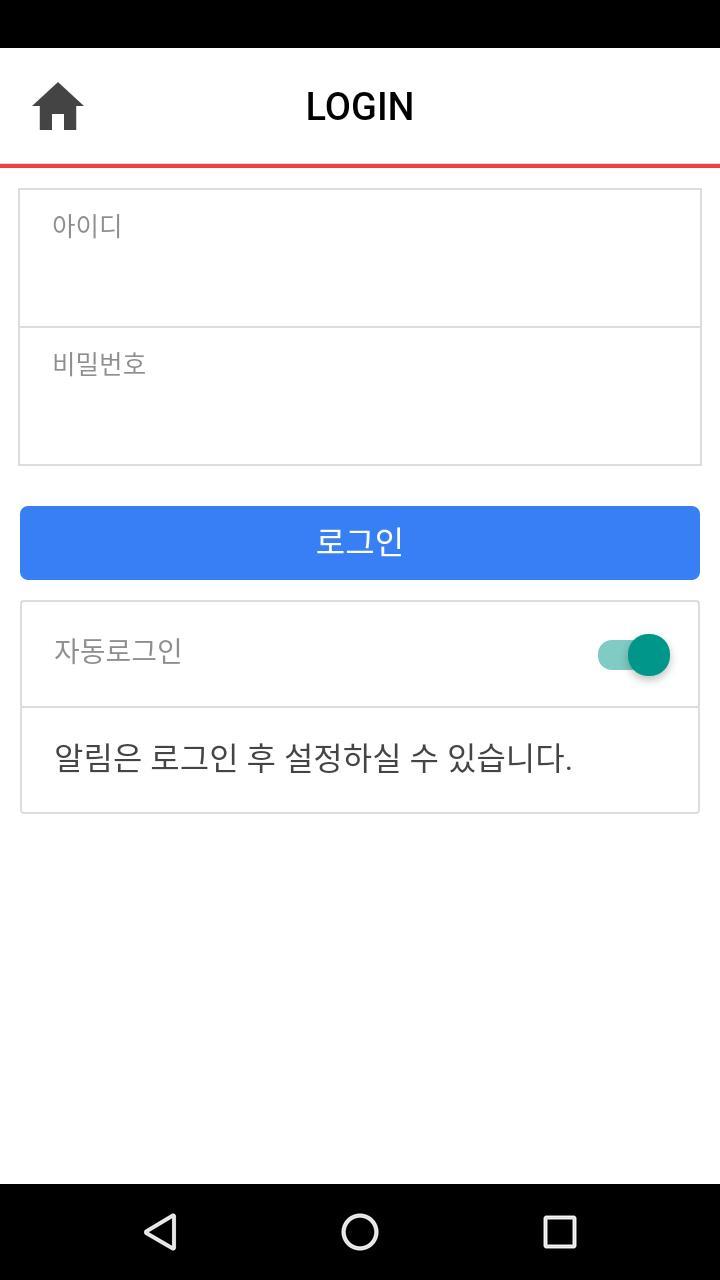Image resolution: width=720 pixels, height=1280 pixels.
Task: Return to home screen using navigation circle
Action: tap(360, 1232)
